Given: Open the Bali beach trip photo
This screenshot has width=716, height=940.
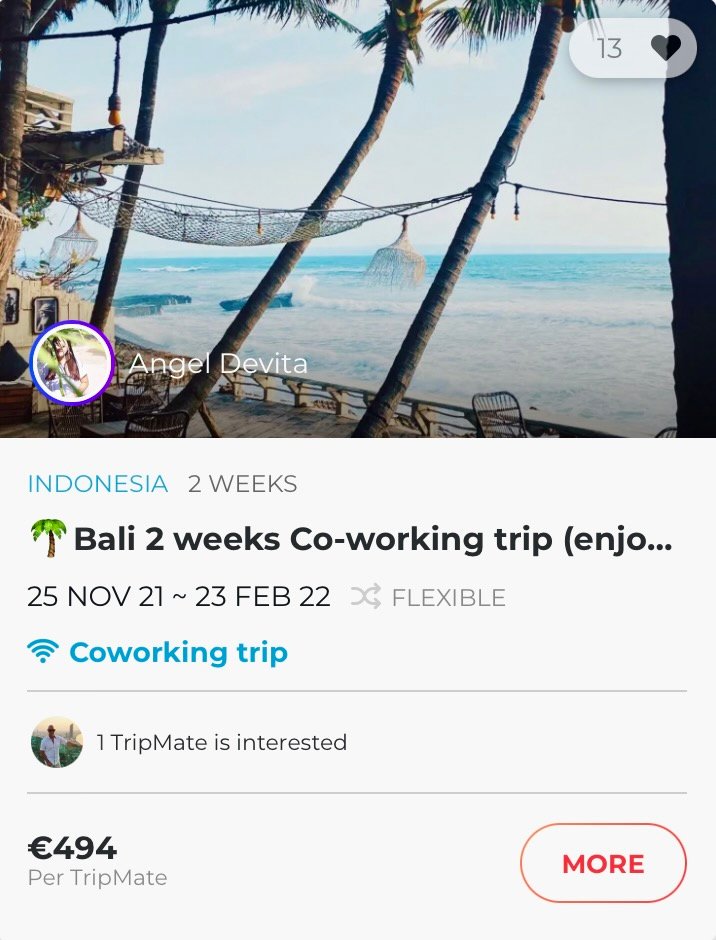Looking at the screenshot, I should click(360, 200).
